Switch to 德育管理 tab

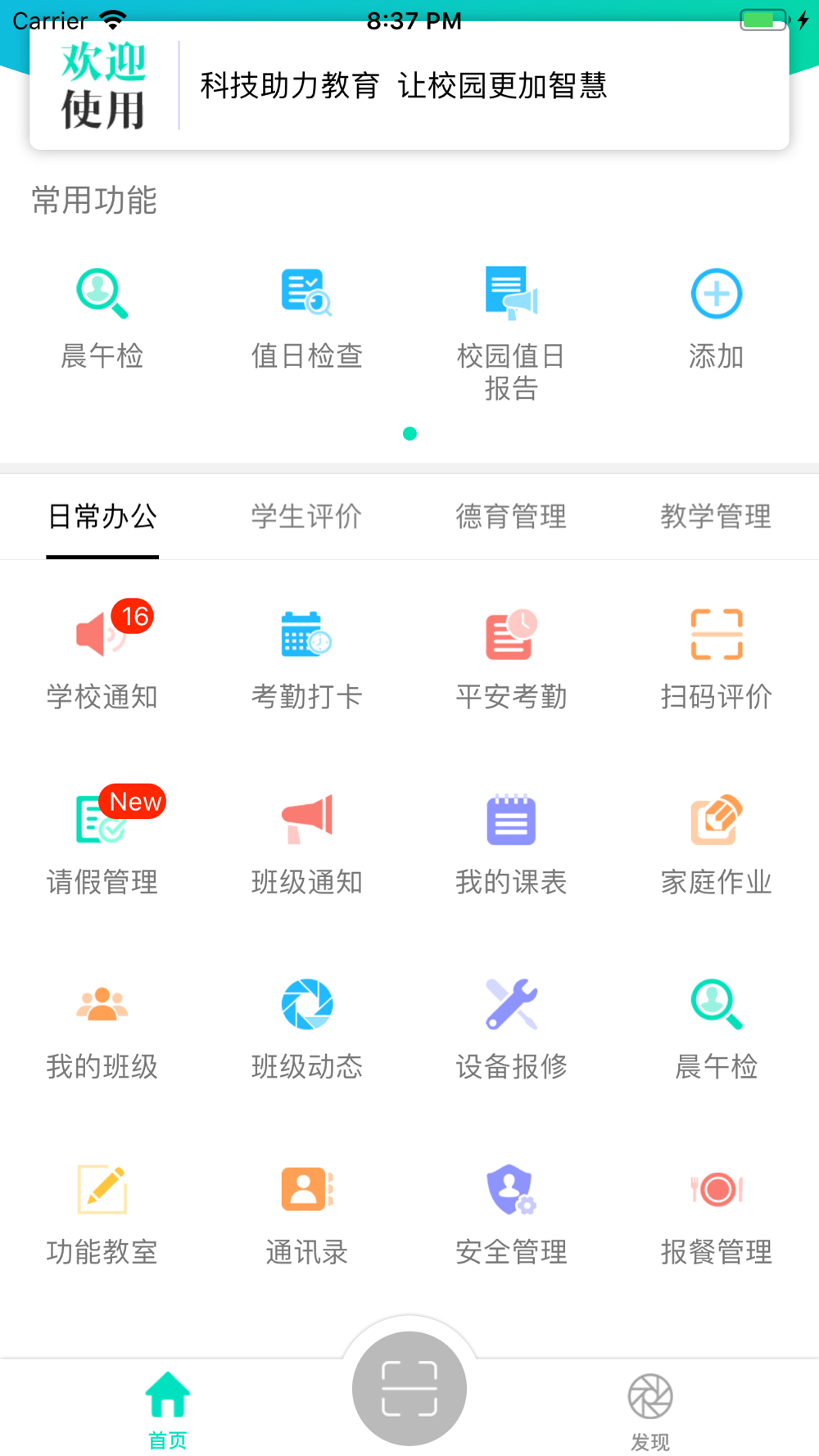tap(511, 517)
